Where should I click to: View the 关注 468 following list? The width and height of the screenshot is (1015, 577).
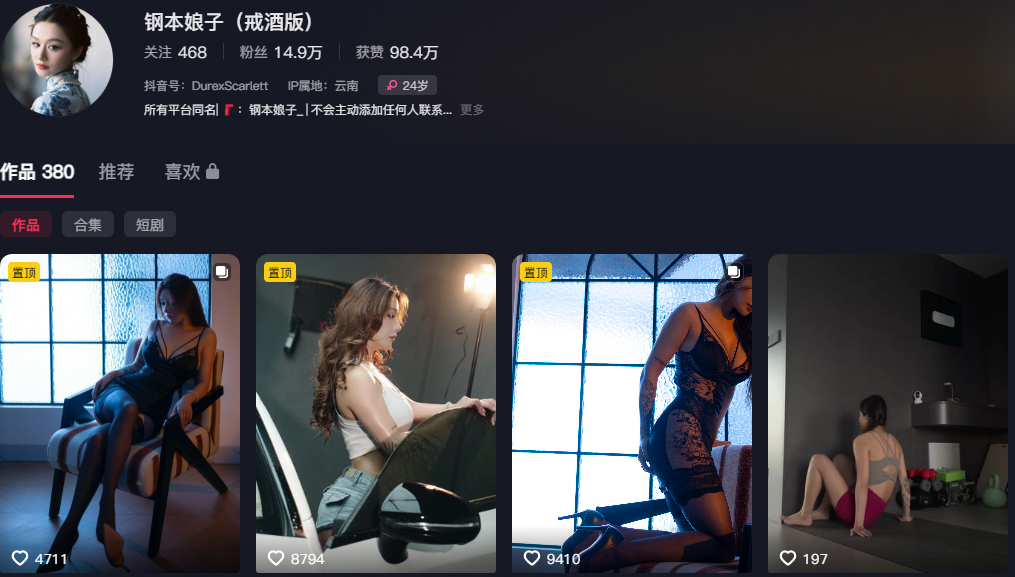[x=175, y=52]
